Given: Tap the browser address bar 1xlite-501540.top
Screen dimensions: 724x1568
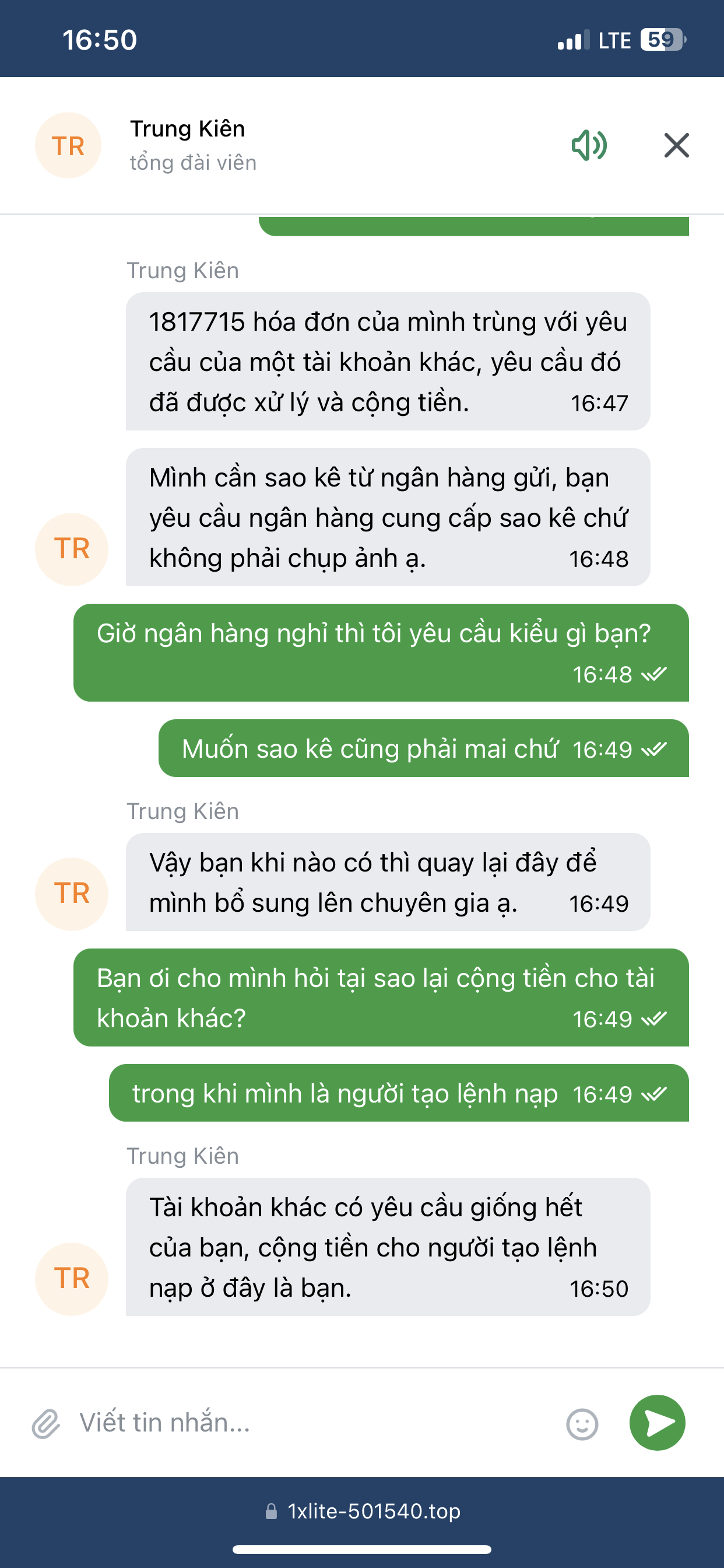Looking at the screenshot, I should pyautogui.click(x=363, y=1511).
